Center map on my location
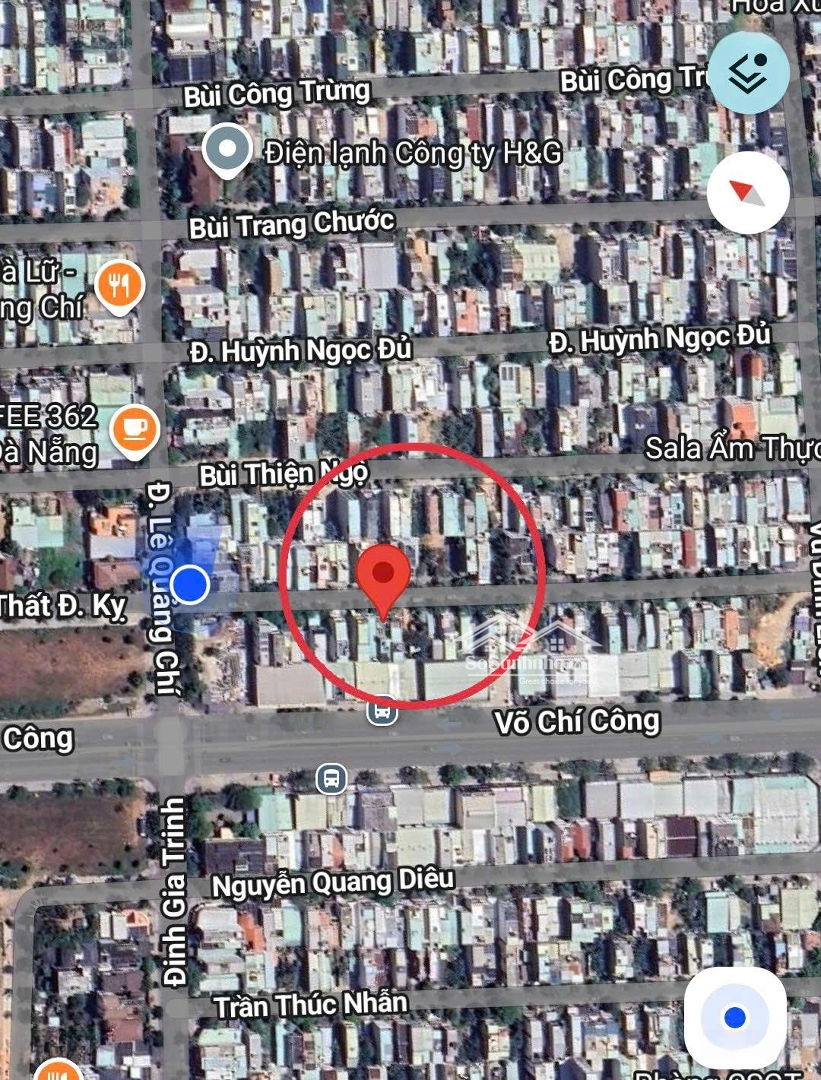Image resolution: width=821 pixels, height=1080 pixels. tap(735, 1018)
